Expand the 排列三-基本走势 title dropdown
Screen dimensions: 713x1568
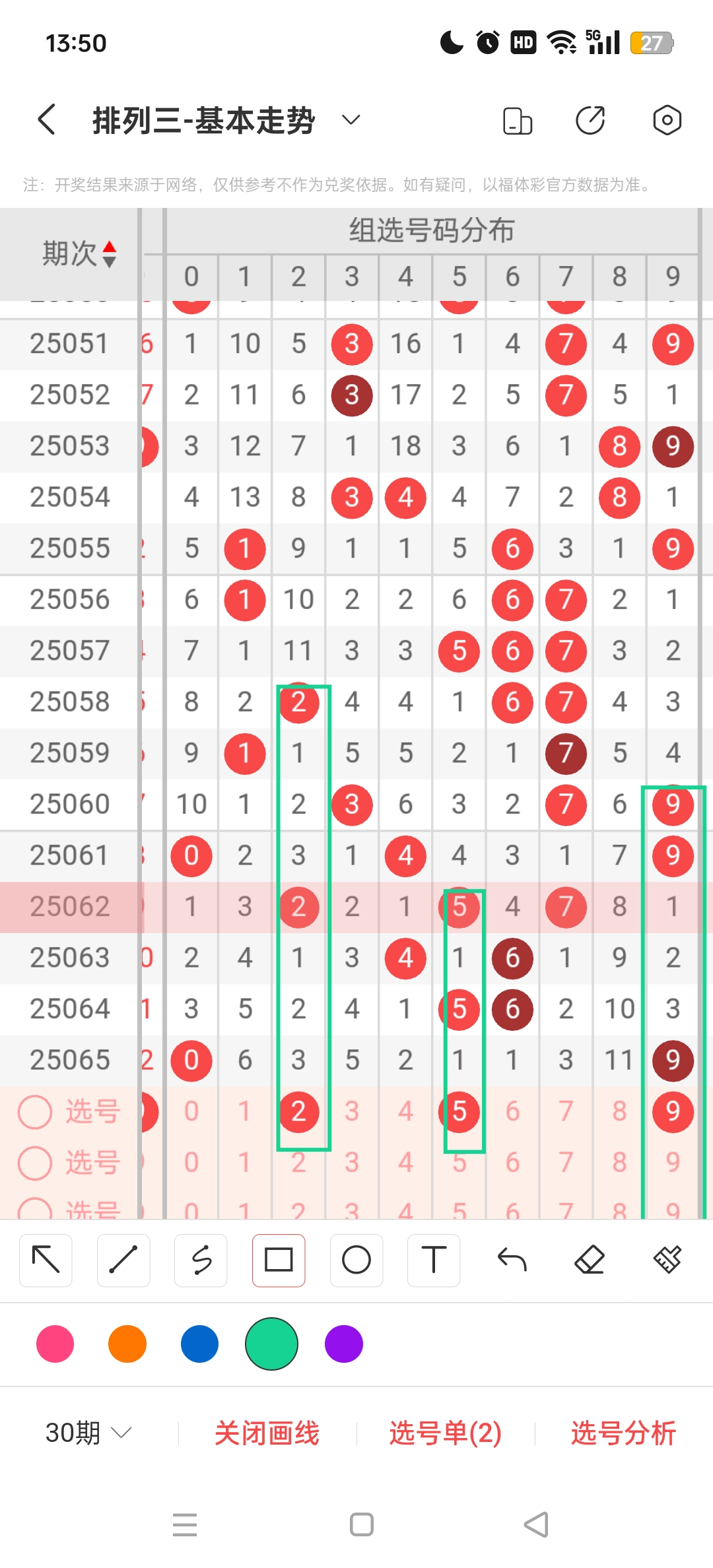(351, 120)
